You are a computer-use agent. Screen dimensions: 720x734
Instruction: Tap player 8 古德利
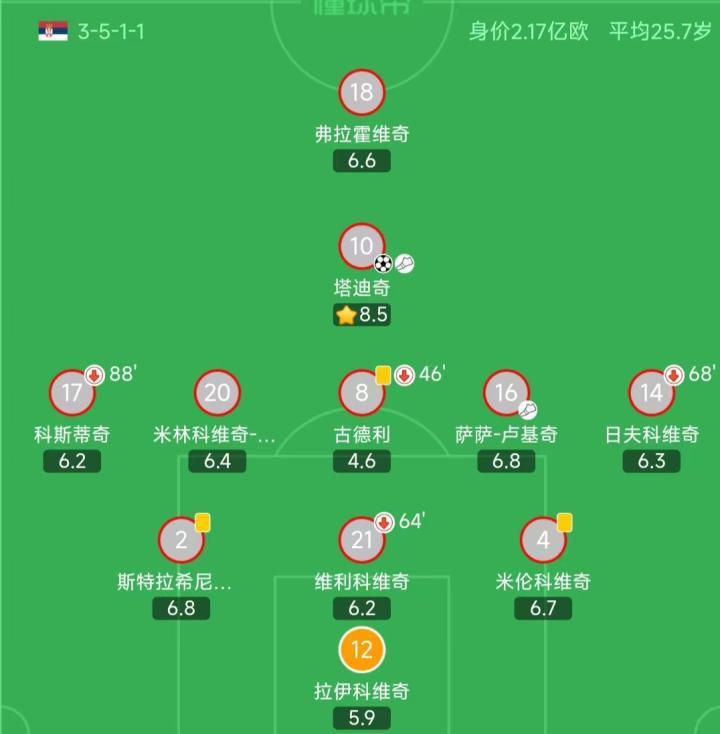pyautogui.click(x=362, y=393)
